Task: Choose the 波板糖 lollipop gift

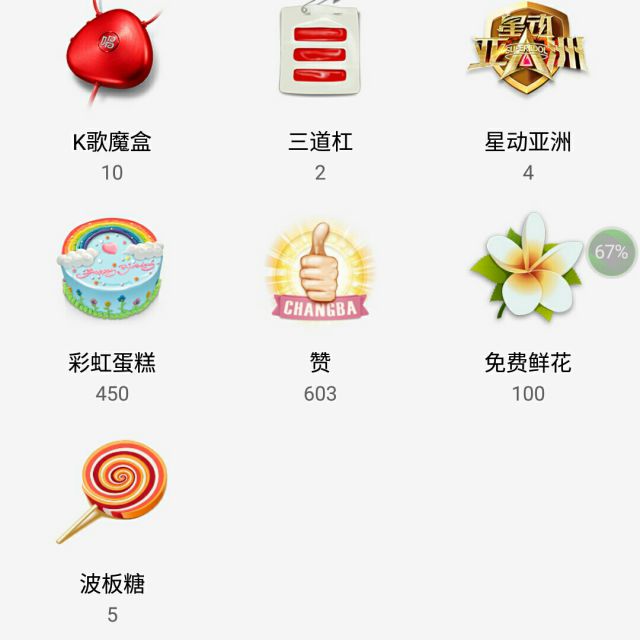Action: point(112,490)
